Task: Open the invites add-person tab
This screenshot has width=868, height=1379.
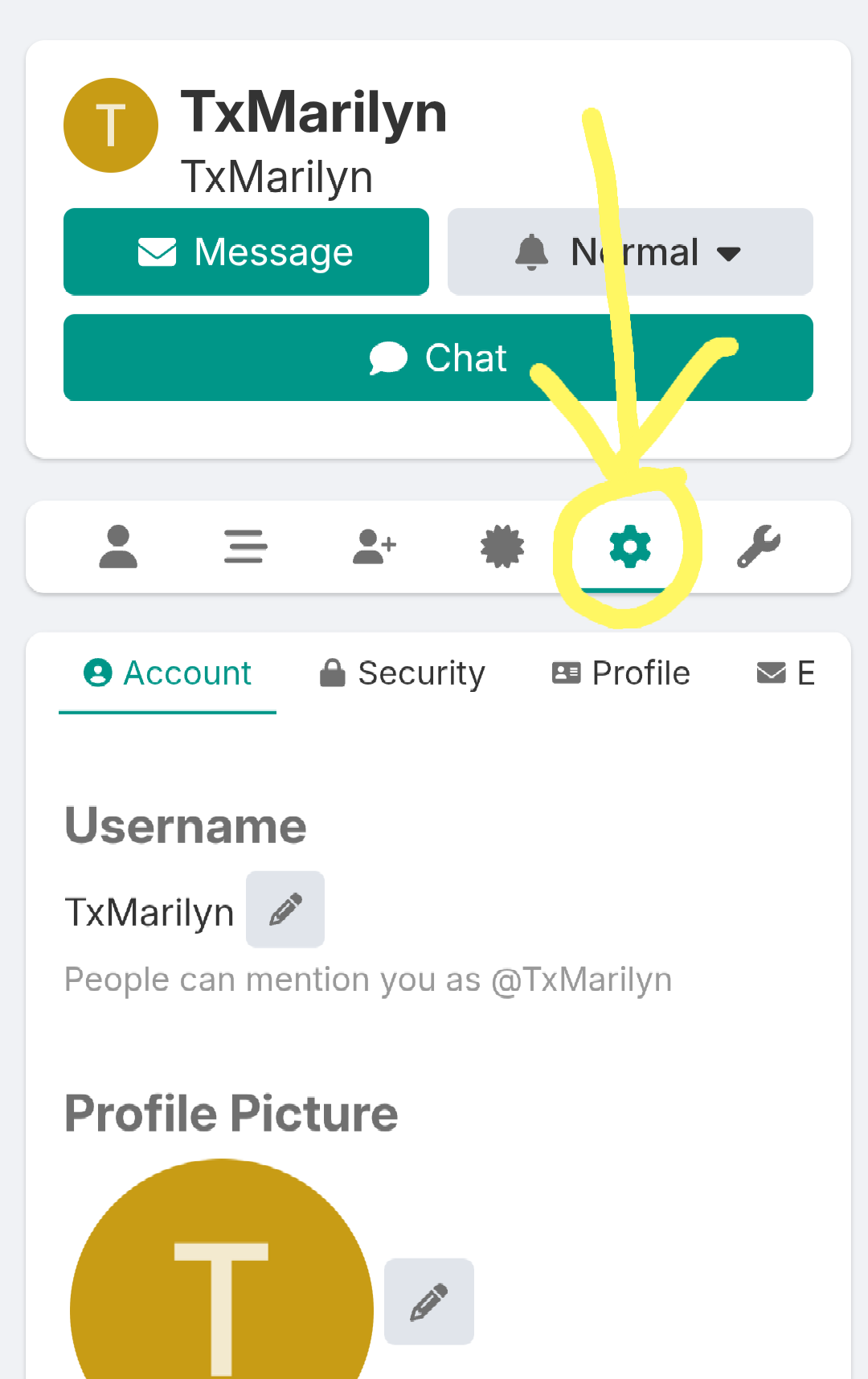Action: coord(375,547)
